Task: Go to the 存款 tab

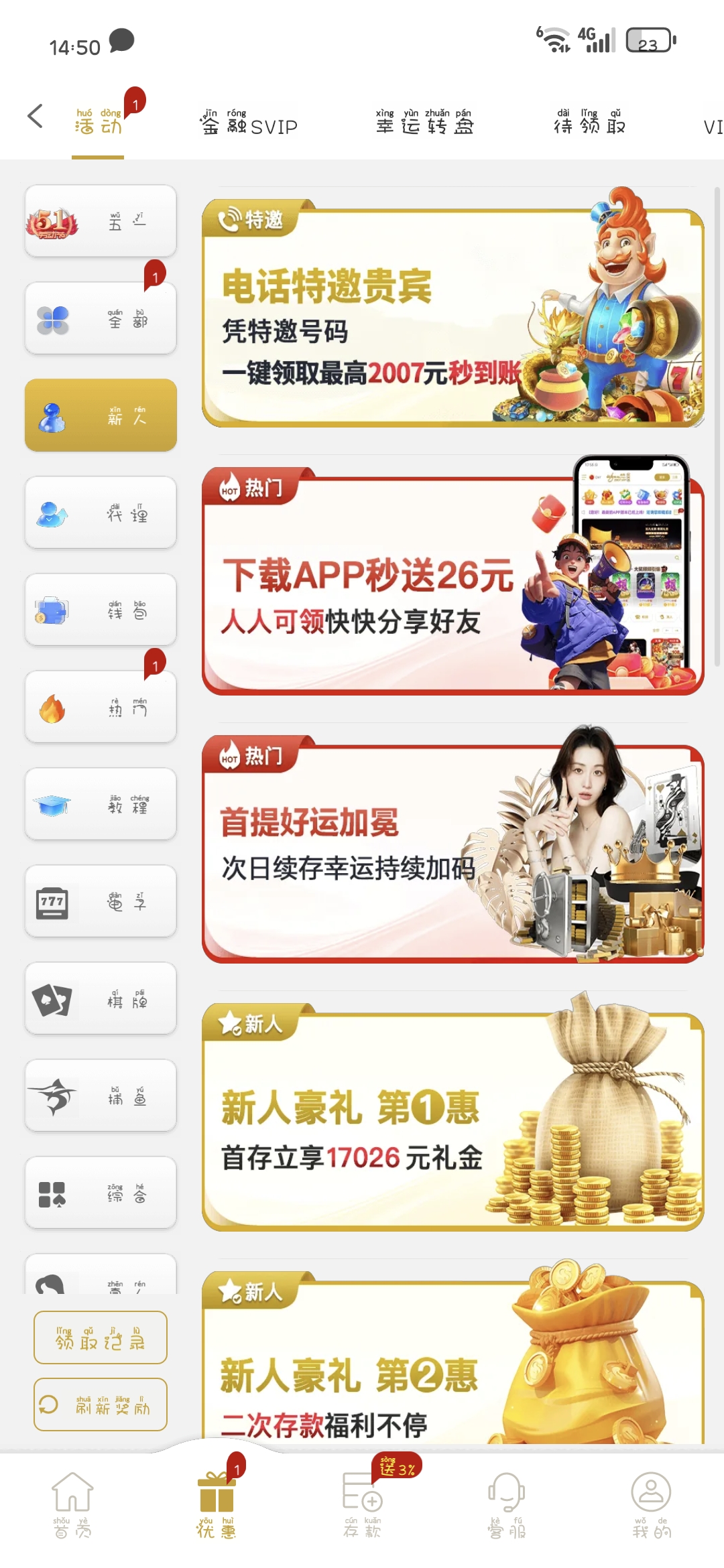Action: tap(363, 1504)
